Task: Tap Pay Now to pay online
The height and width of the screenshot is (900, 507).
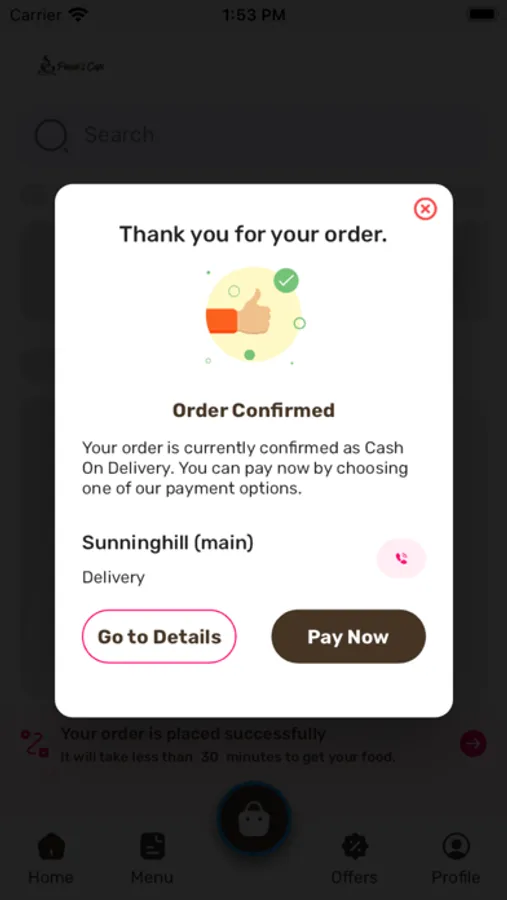Action: point(349,637)
